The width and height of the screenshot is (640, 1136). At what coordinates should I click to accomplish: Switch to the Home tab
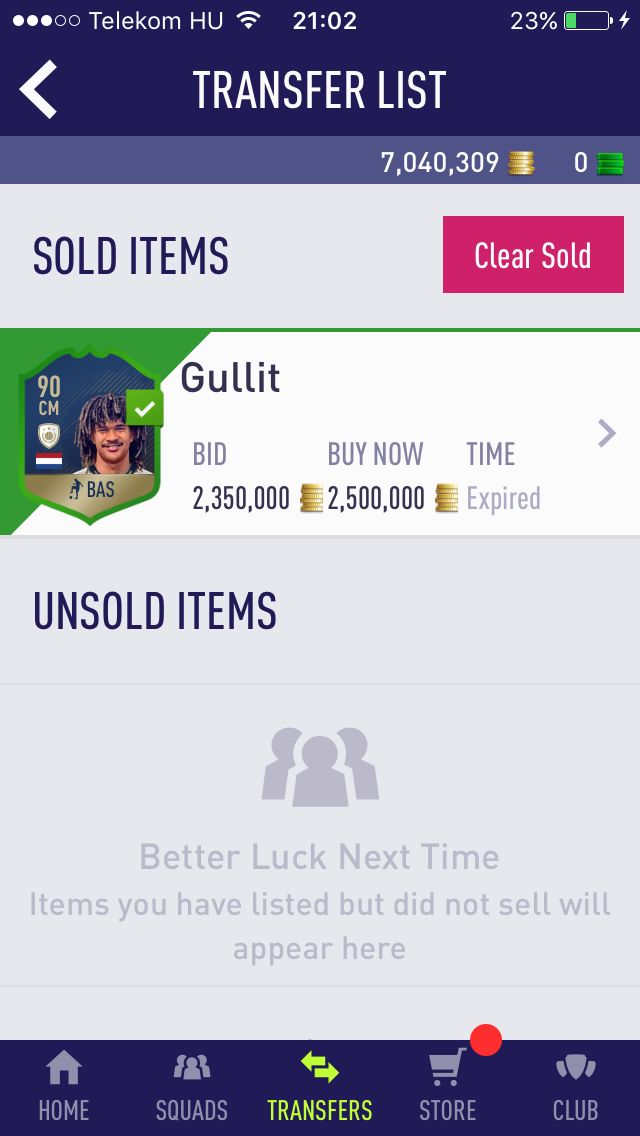[x=64, y=1087]
